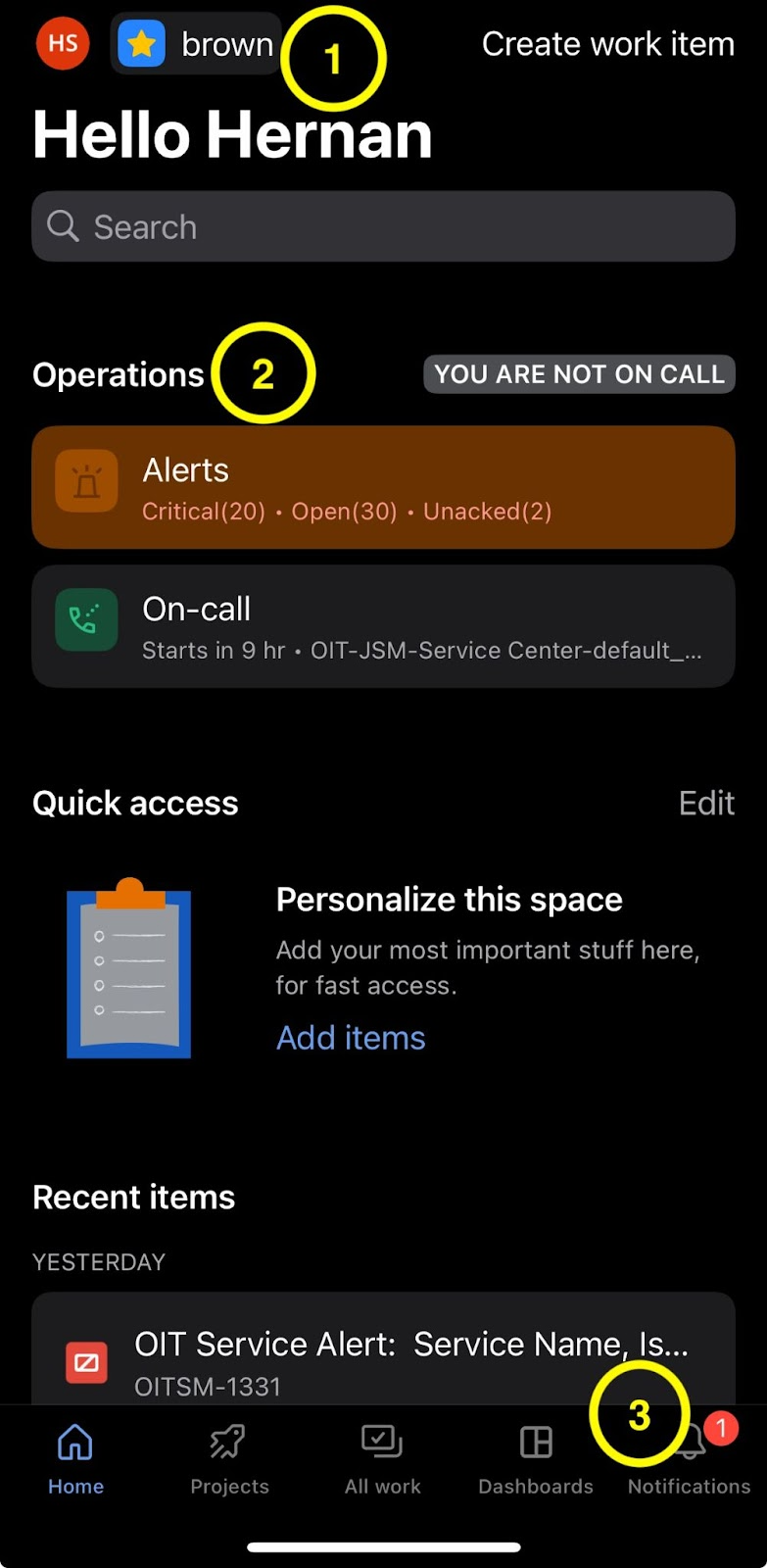Edit Quick access items
The width and height of the screenshot is (767, 1568).
tap(706, 804)
